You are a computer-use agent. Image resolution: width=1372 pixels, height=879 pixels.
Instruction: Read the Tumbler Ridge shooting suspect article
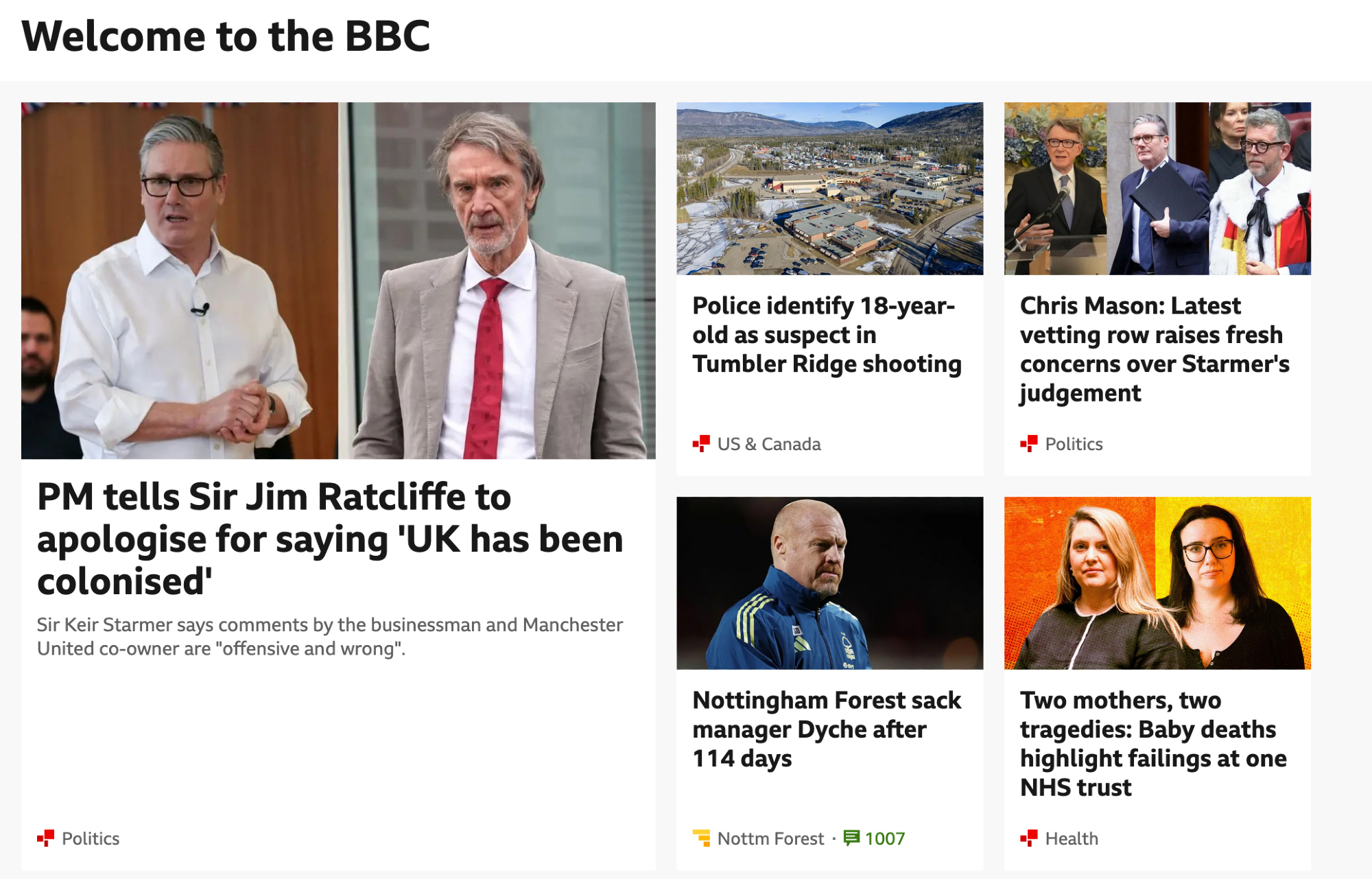pyautogui.click(x=827, y=335)
